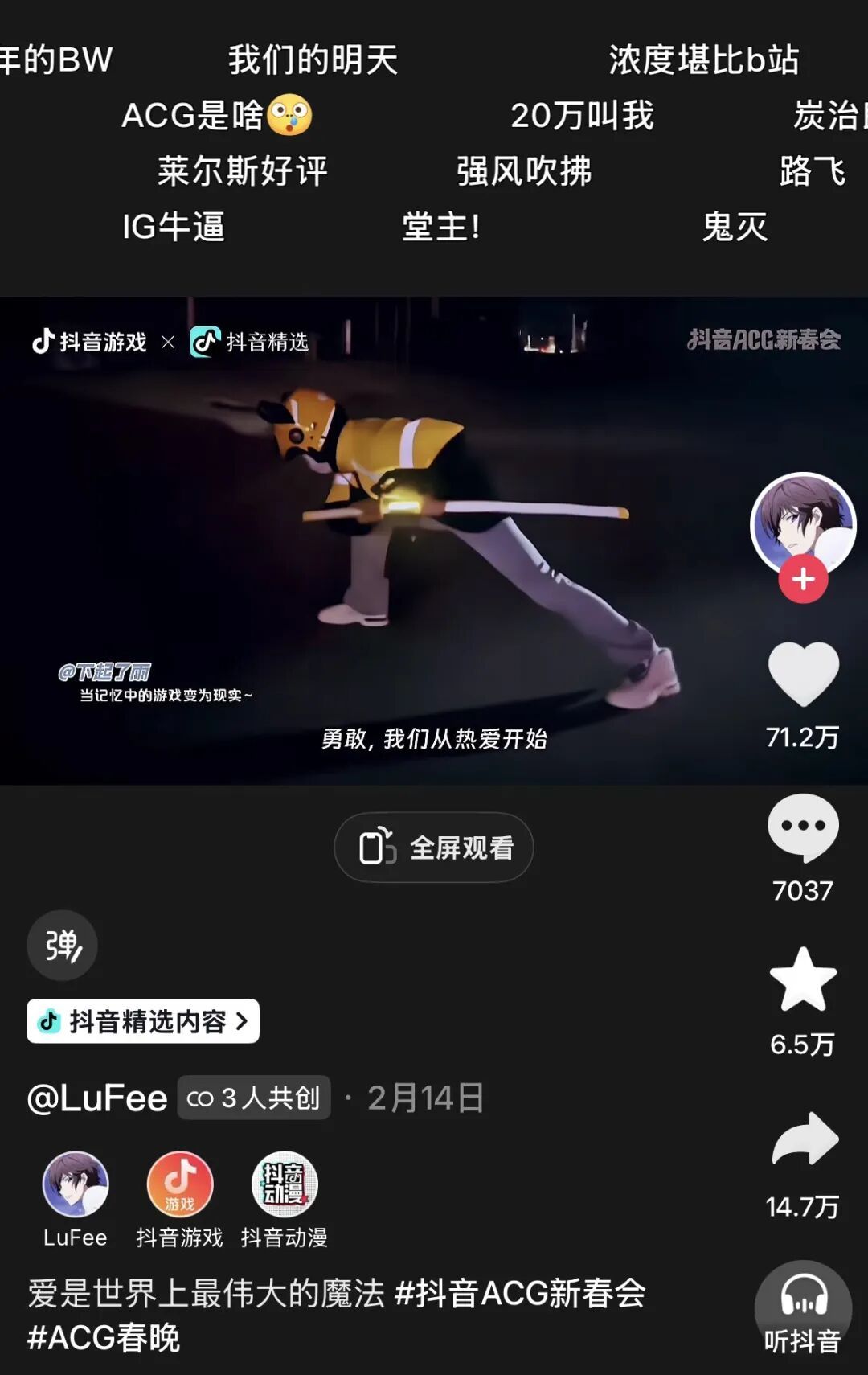The height and width of the screenshot is (1375, 868).
Task: Expand the 抖音精选内容 panel
Action: [143, 1020]
